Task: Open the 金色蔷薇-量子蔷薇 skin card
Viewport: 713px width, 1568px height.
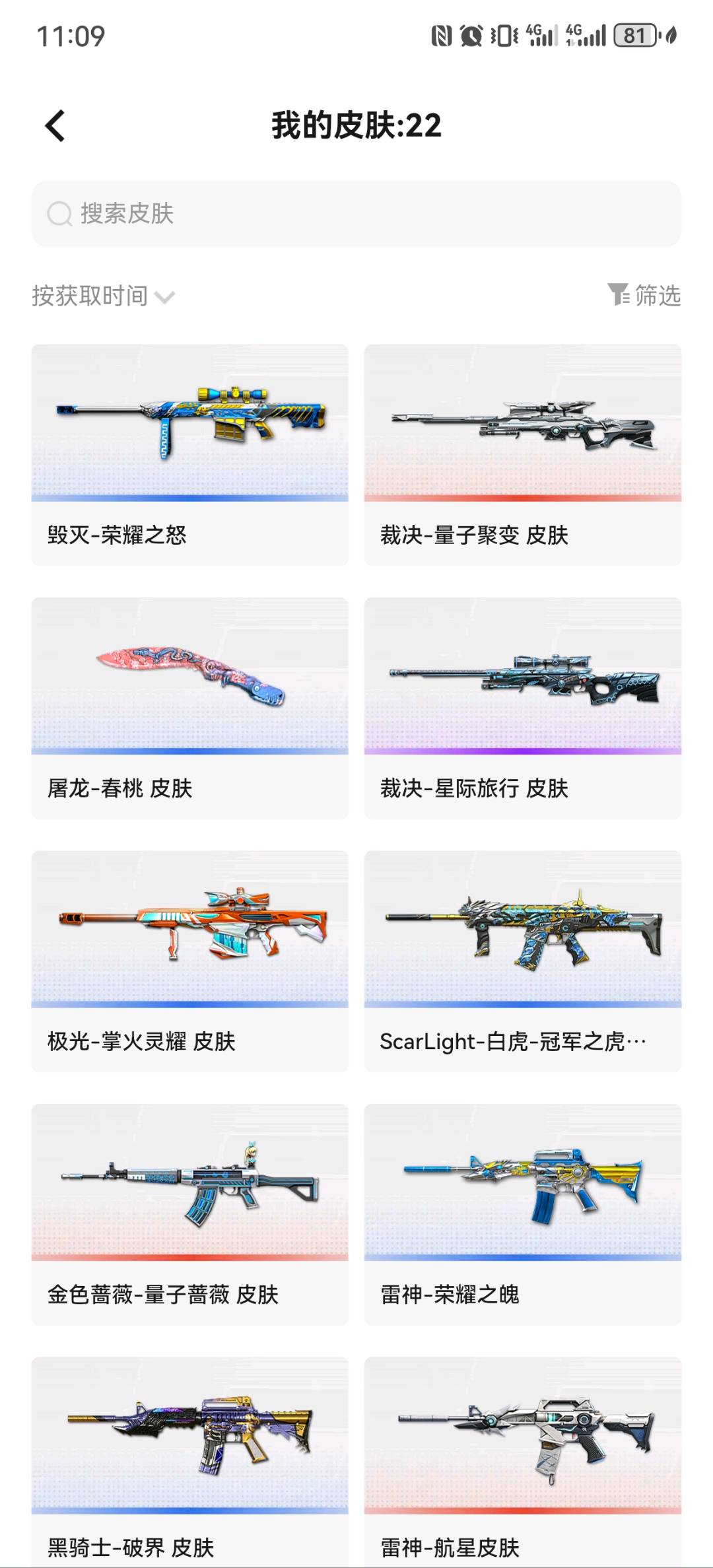Action: (x=190, y=1215)
